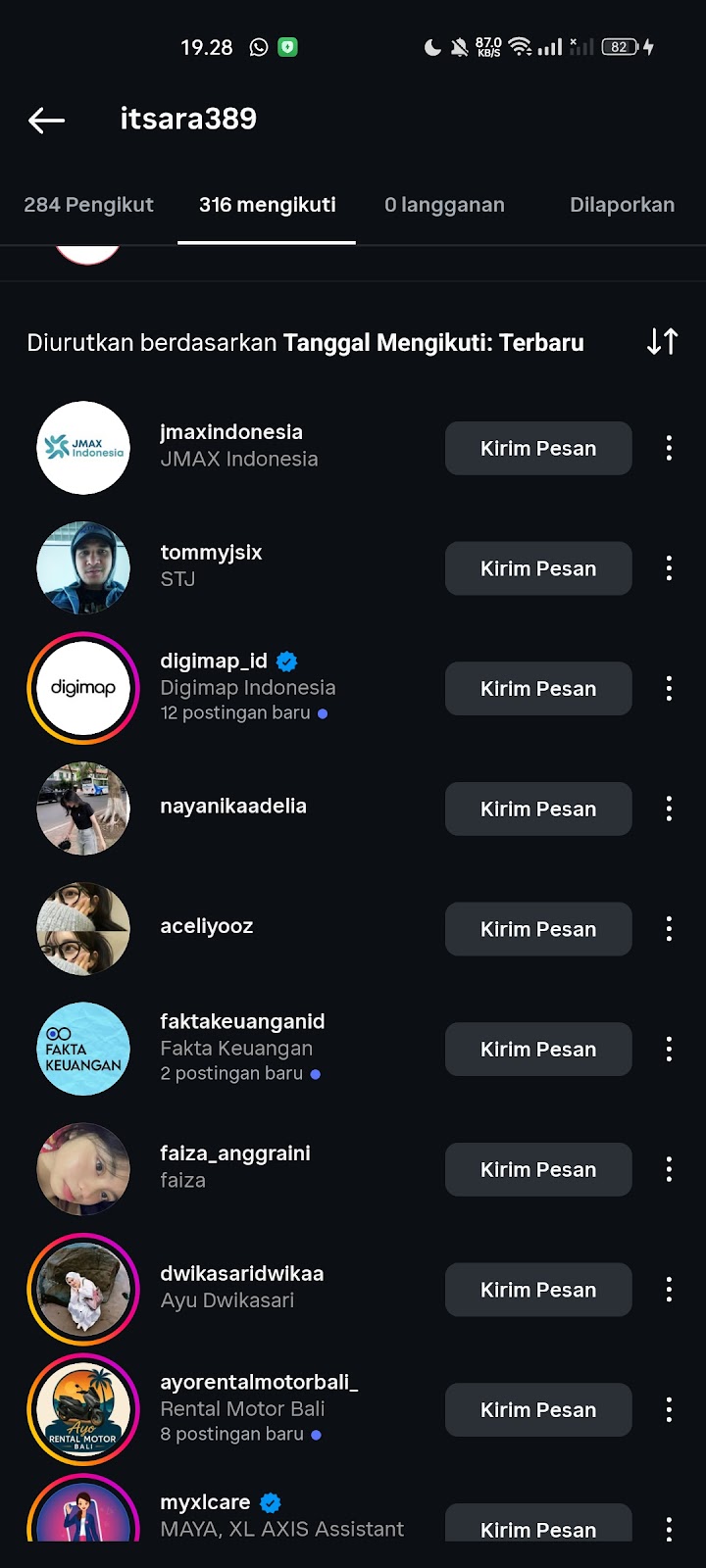View digimap_id's story from its profile picture
706x1568 pixels.
click(83, 688)
